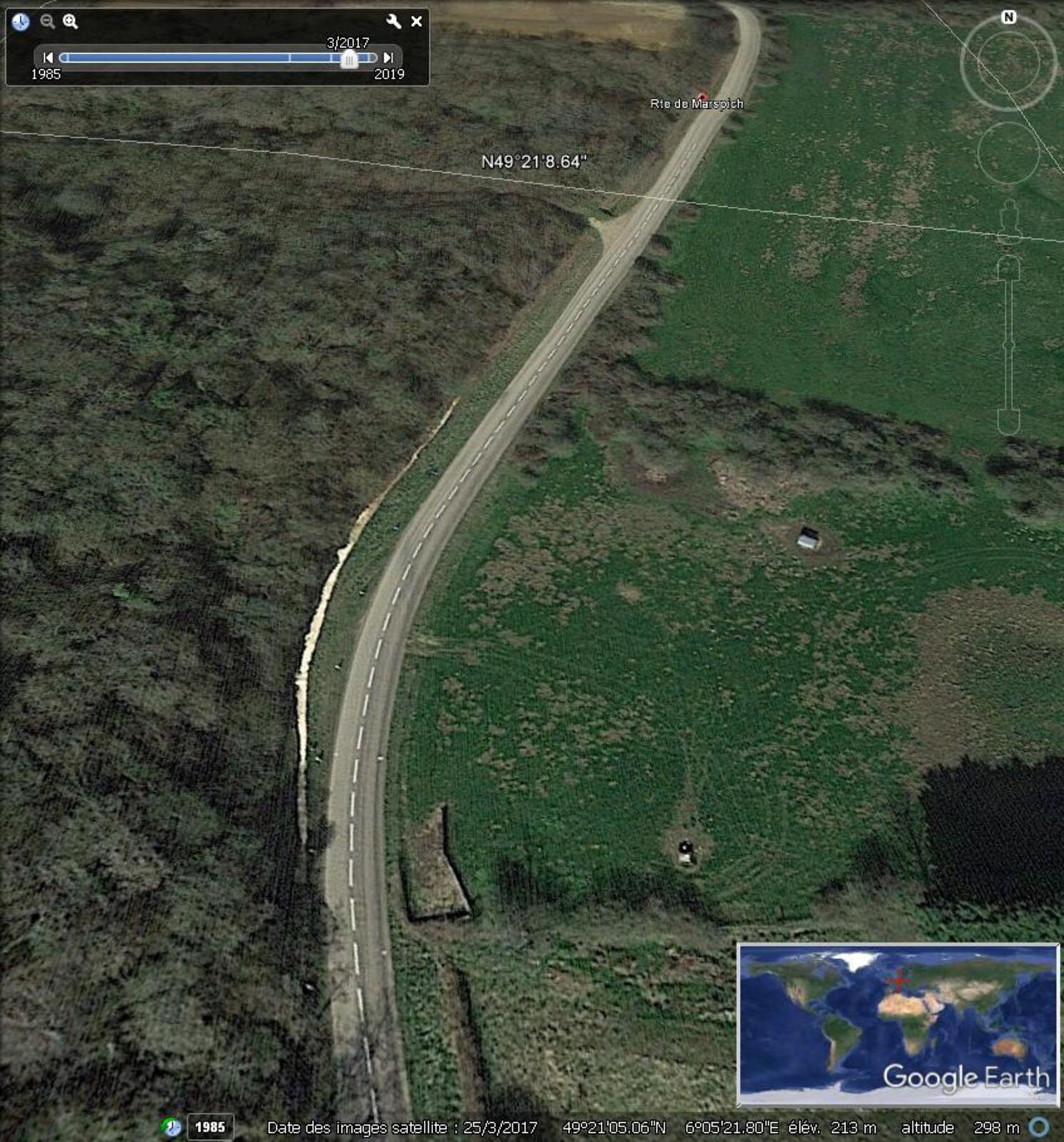Tap the 3/2017 time slider handle
This screenshot has width=1064, height=1142.
[x=349, y=59]
